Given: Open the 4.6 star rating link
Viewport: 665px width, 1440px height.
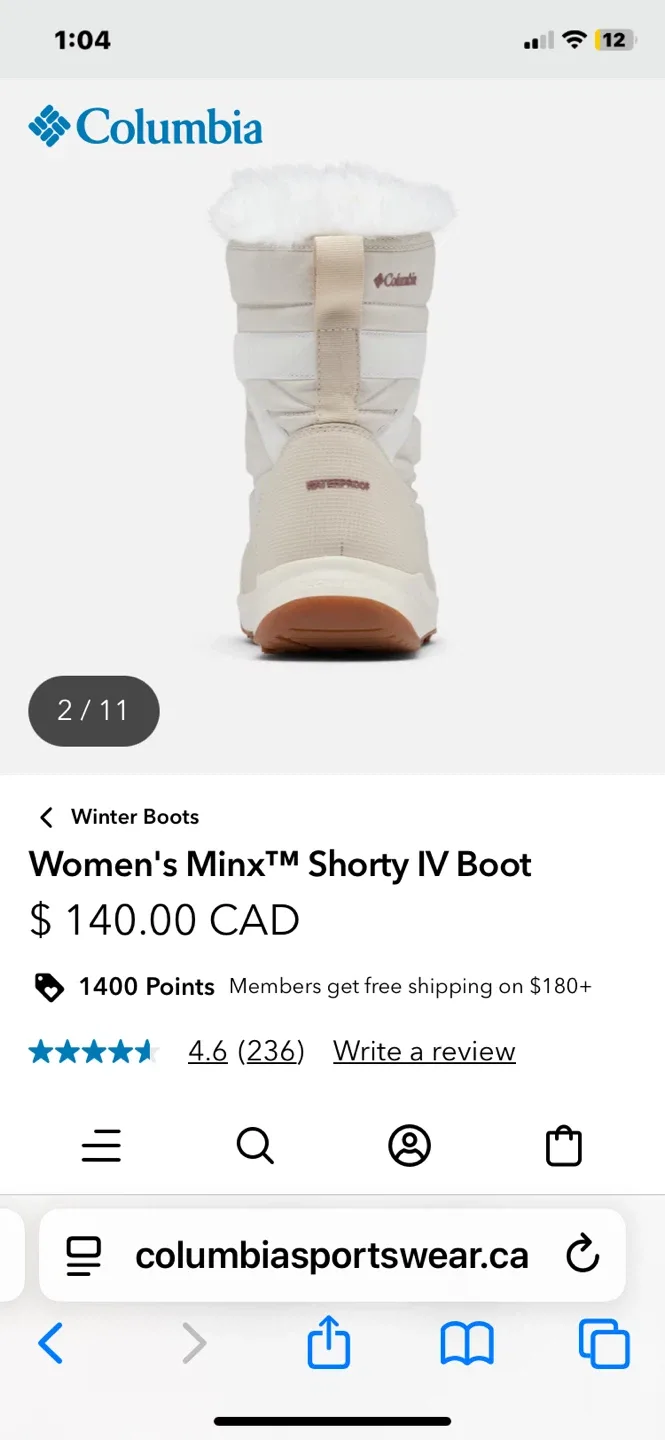Looking at the screenshot, I should pyautogui.click(x=208, y=1051).
